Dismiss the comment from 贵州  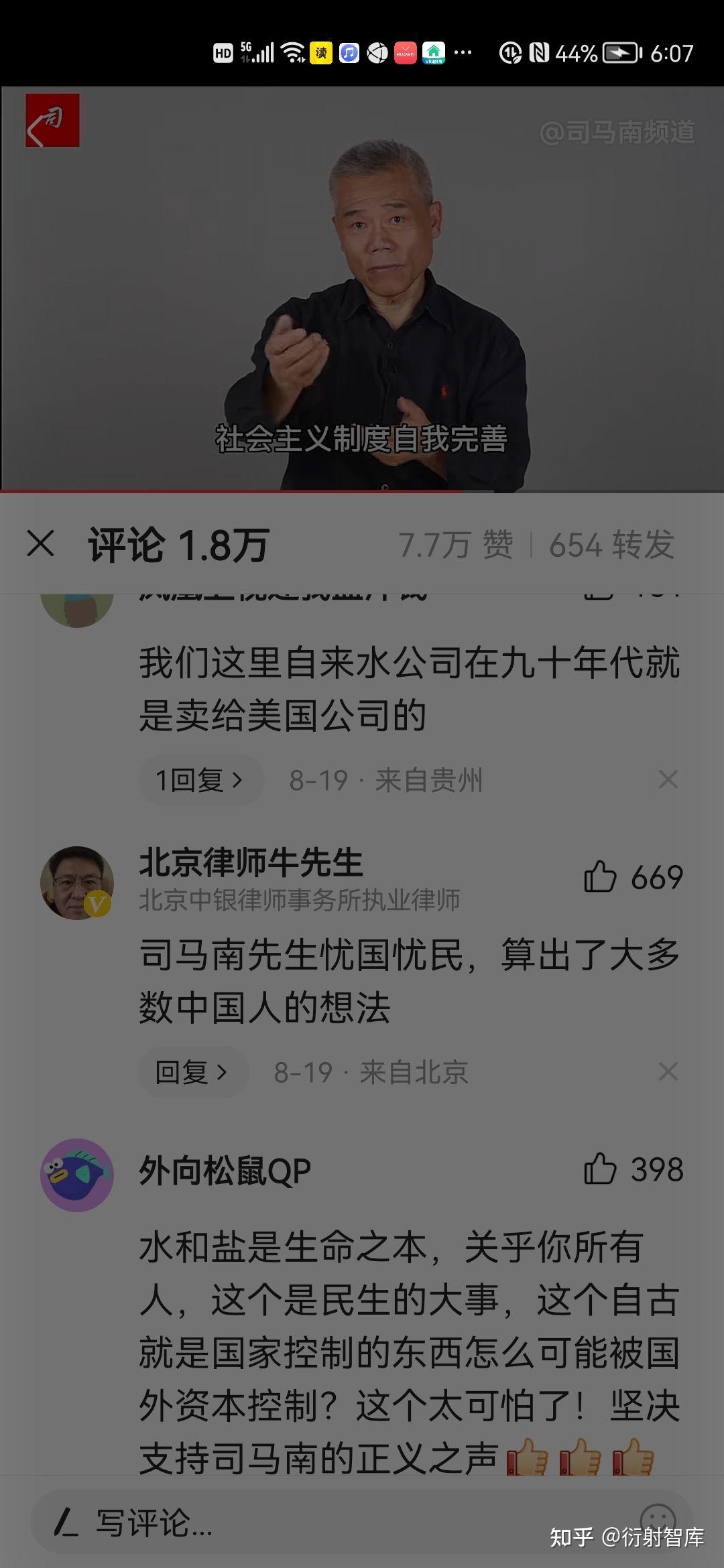(668, 779)
